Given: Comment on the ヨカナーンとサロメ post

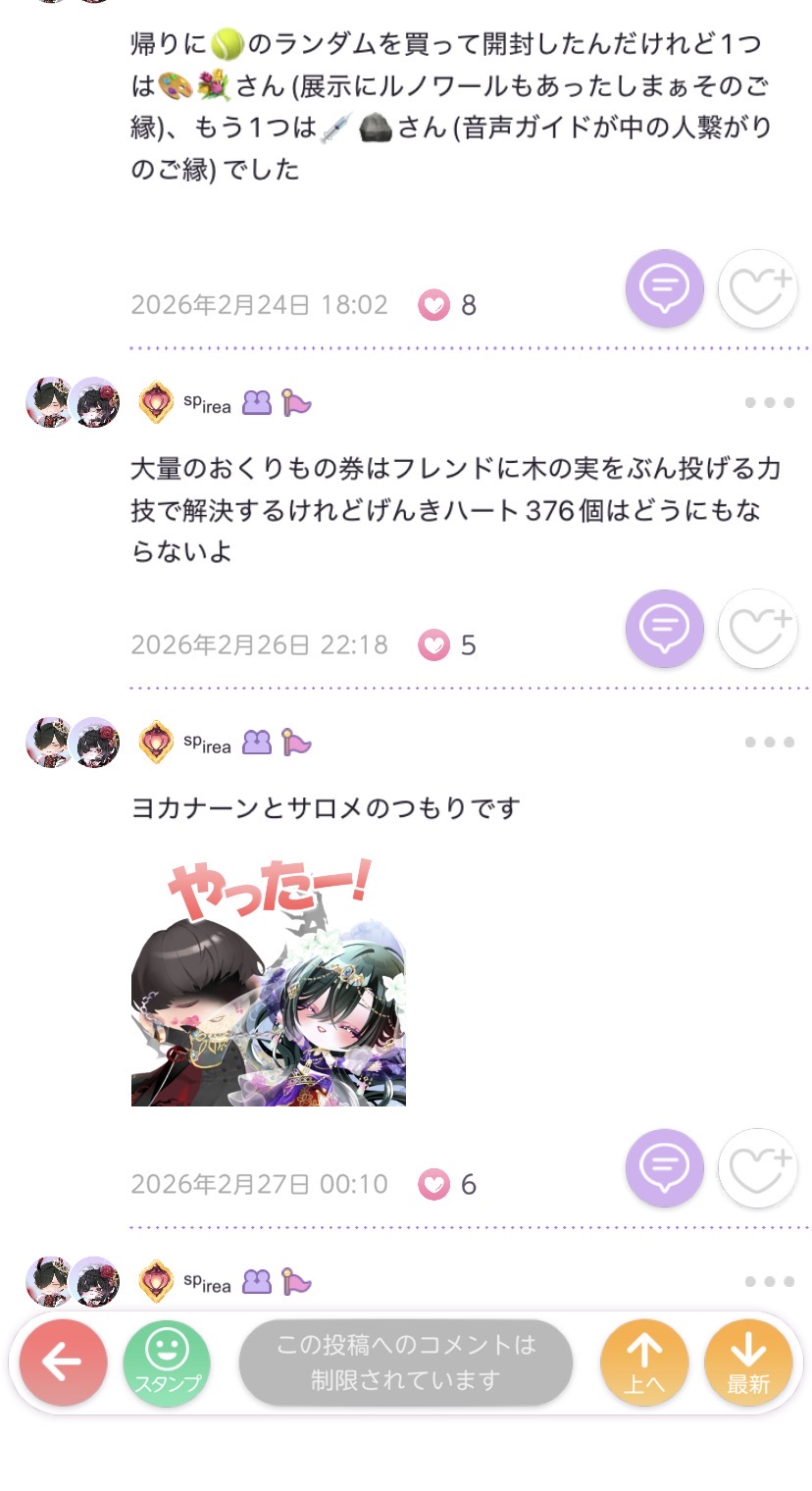Looking at the screenshot, I should [x=665, y=1167].
